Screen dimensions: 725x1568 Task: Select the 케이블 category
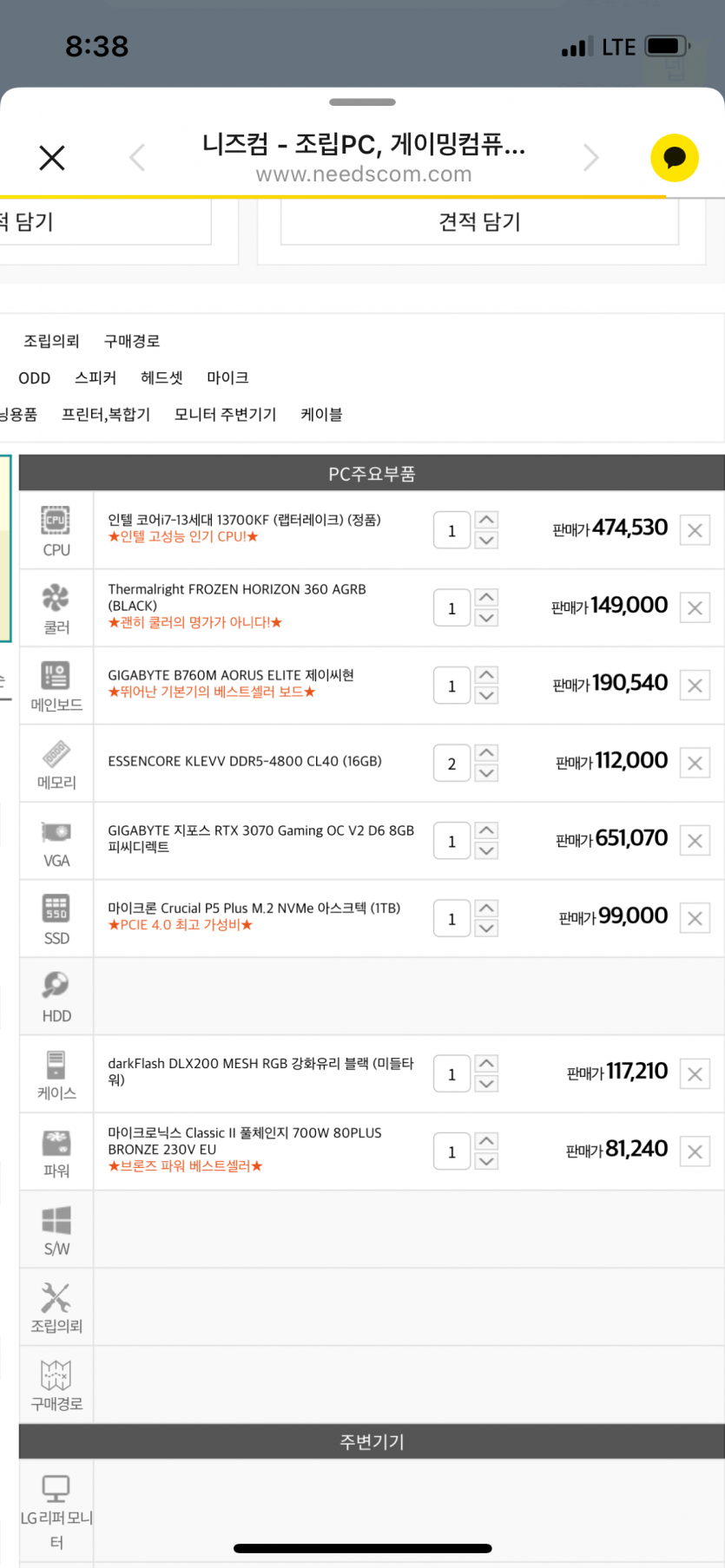(321, 415)
